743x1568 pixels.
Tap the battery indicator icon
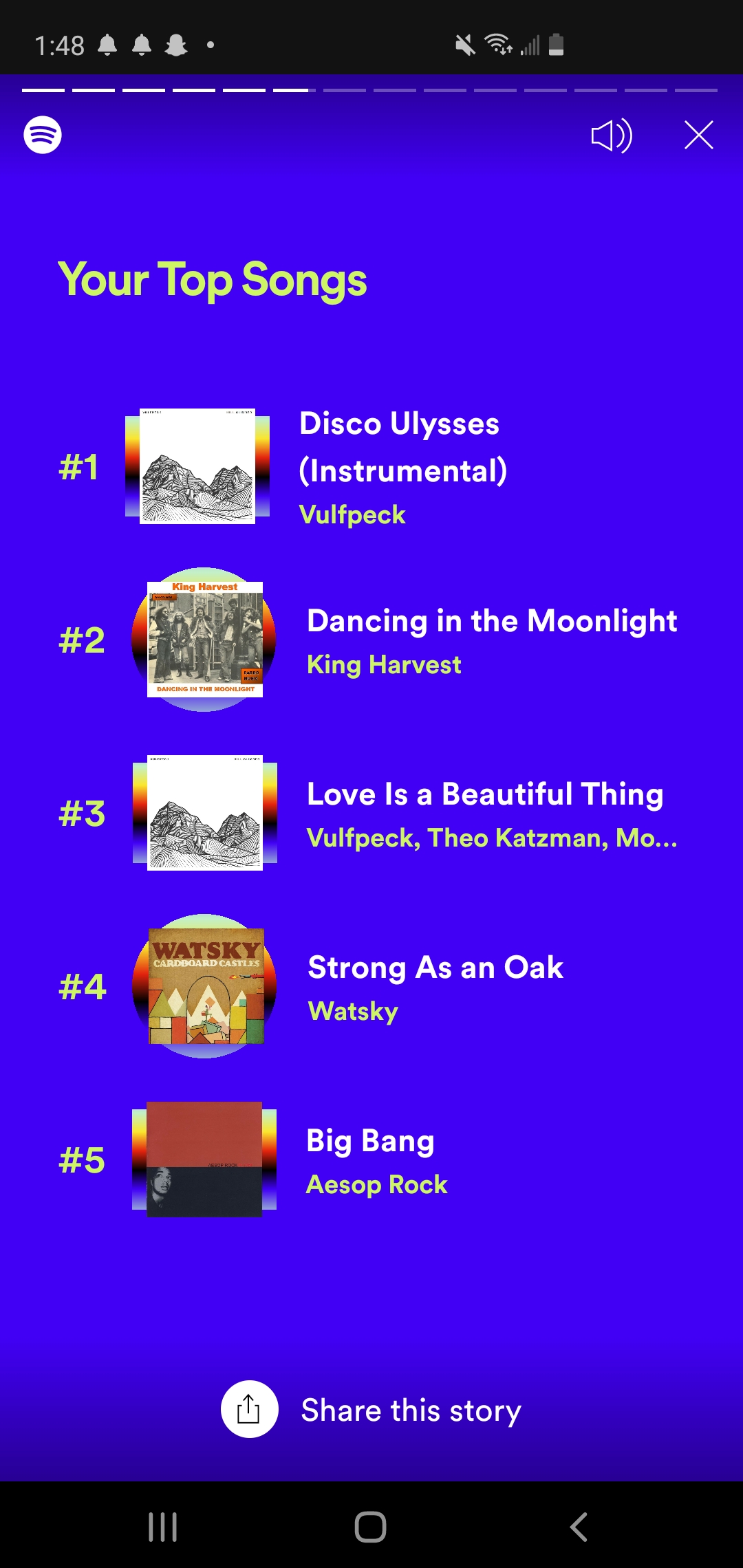click(x=554, y=45)
